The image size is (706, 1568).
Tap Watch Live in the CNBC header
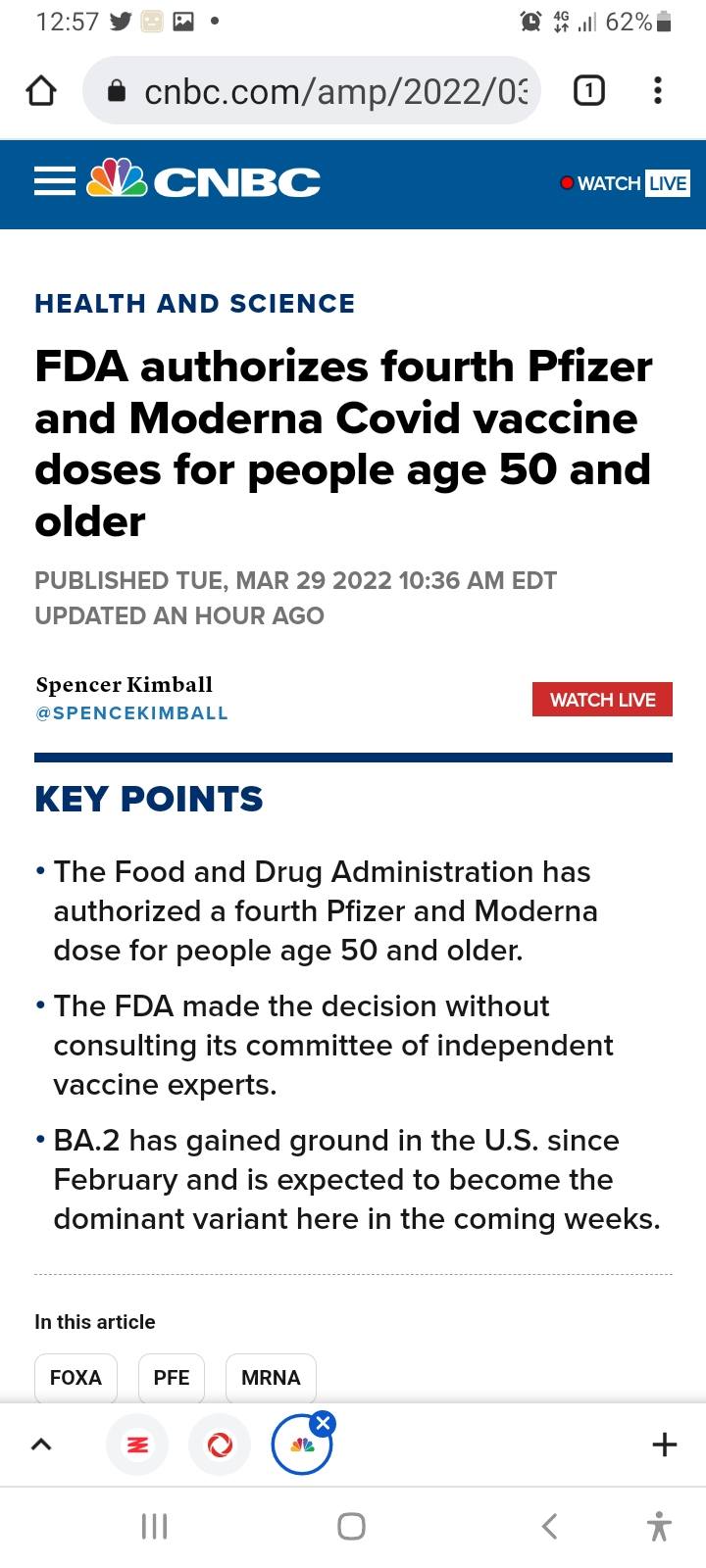coord(625,183)
